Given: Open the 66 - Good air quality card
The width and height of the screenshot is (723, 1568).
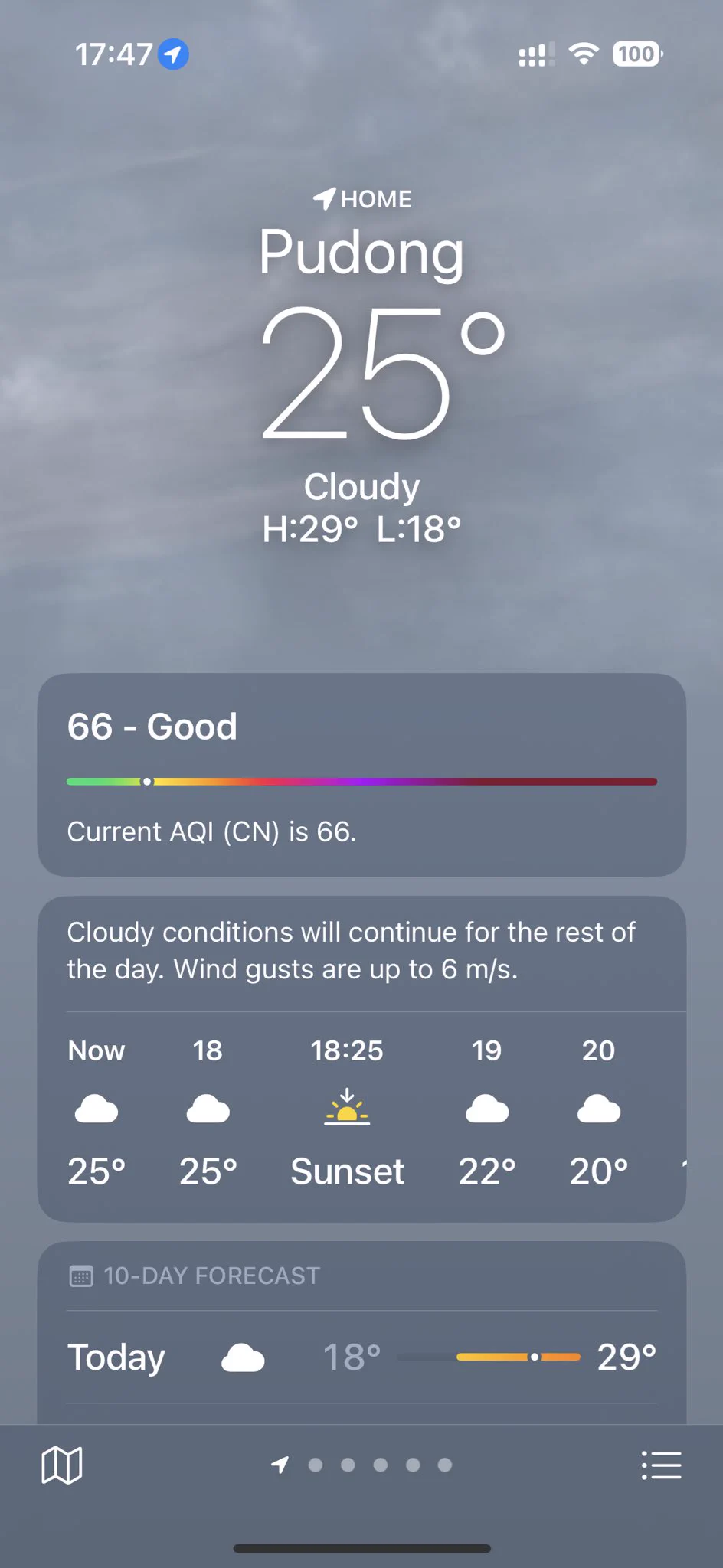Looking at the screenshot, I should coord(361,775).
